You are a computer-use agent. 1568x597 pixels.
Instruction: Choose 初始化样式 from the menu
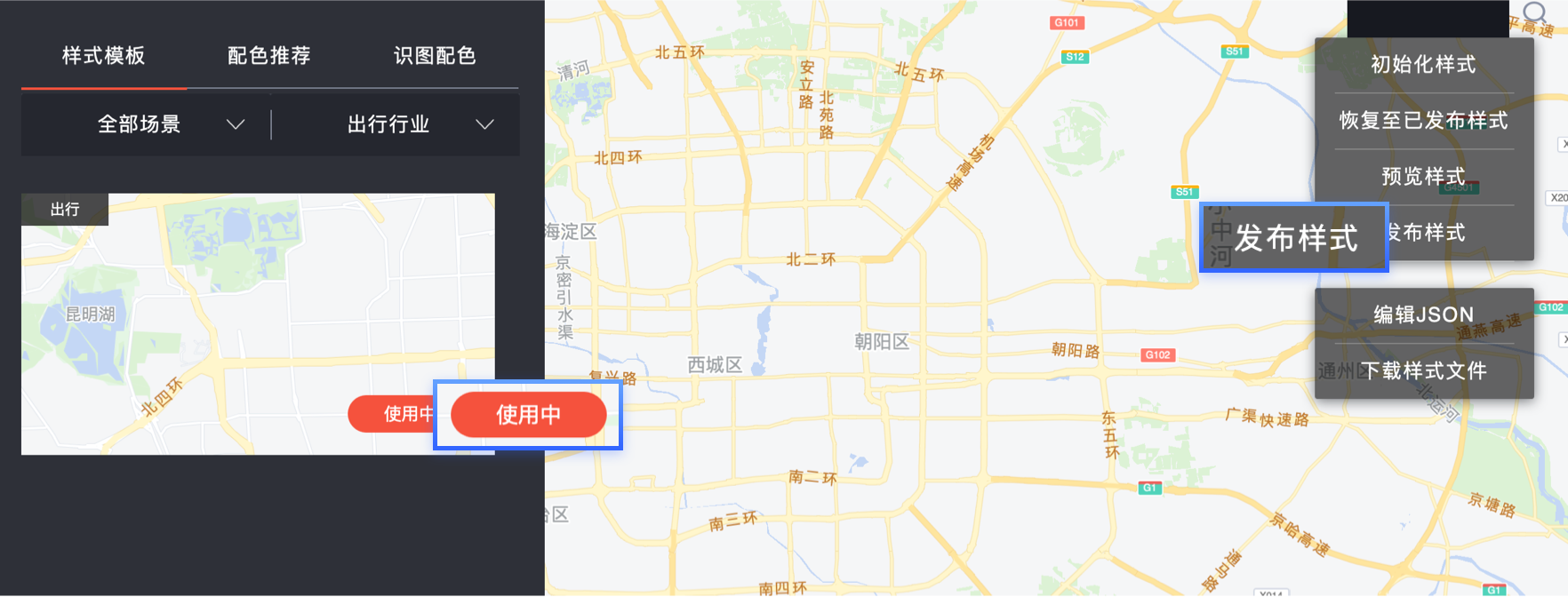coord(1423,65)
